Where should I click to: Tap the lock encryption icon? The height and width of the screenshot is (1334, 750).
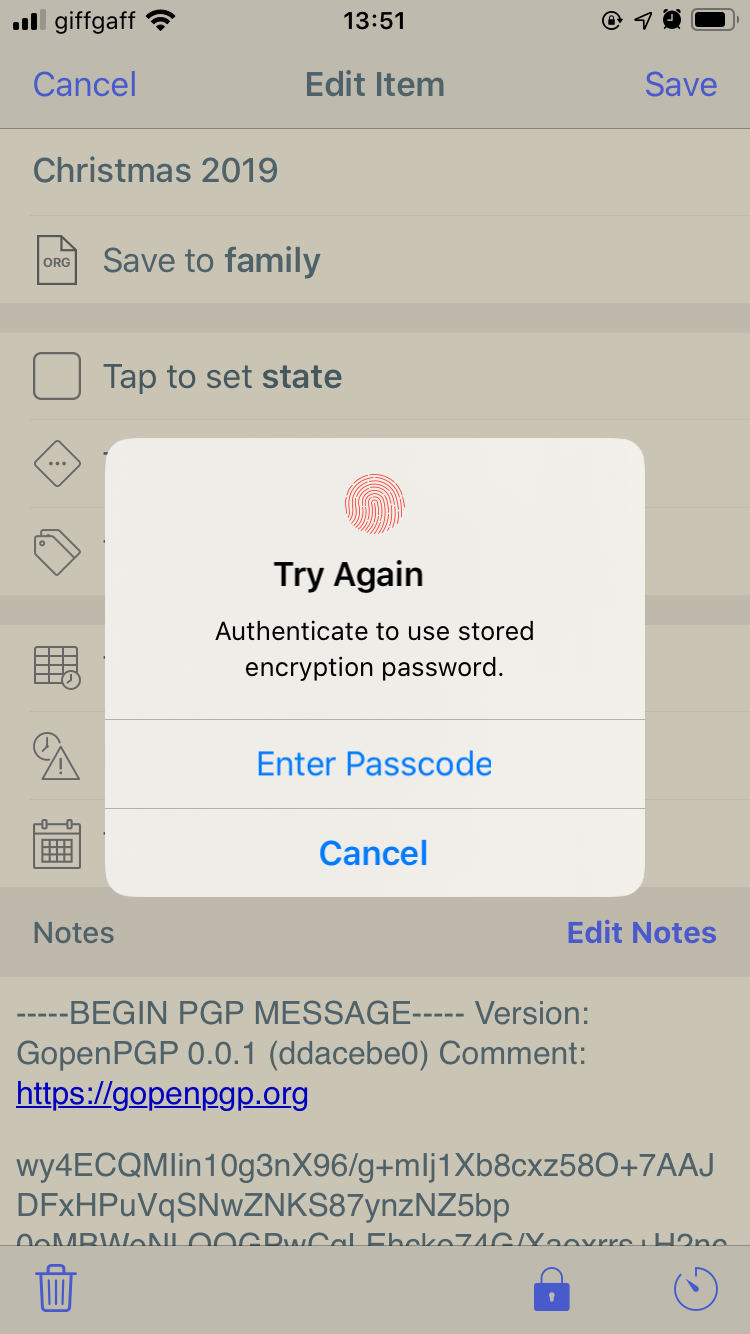552,1289
